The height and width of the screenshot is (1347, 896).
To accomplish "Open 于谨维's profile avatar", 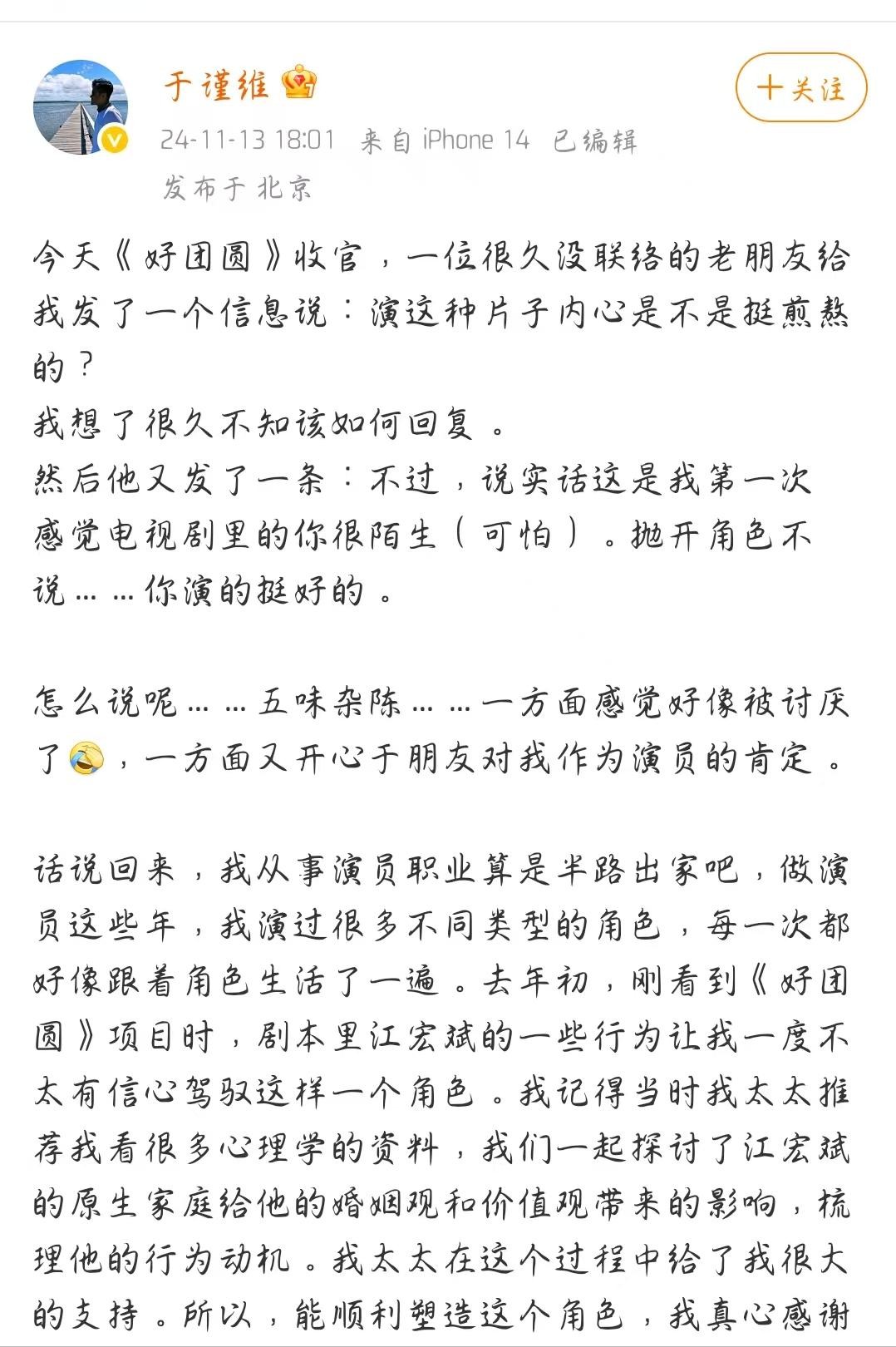I will [81, 107].
